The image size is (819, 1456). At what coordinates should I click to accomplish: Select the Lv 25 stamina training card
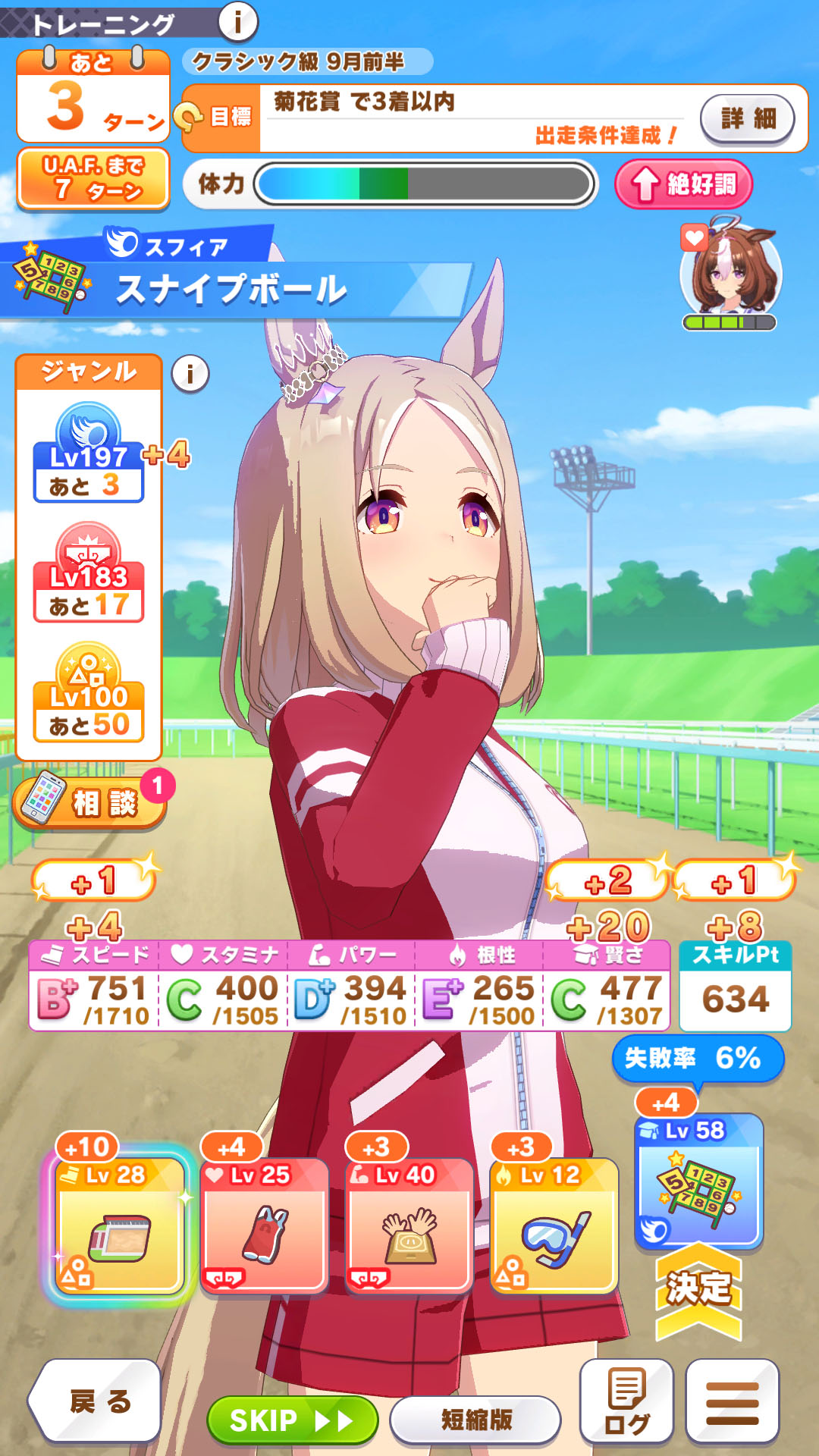click(x=265, y=1224)
